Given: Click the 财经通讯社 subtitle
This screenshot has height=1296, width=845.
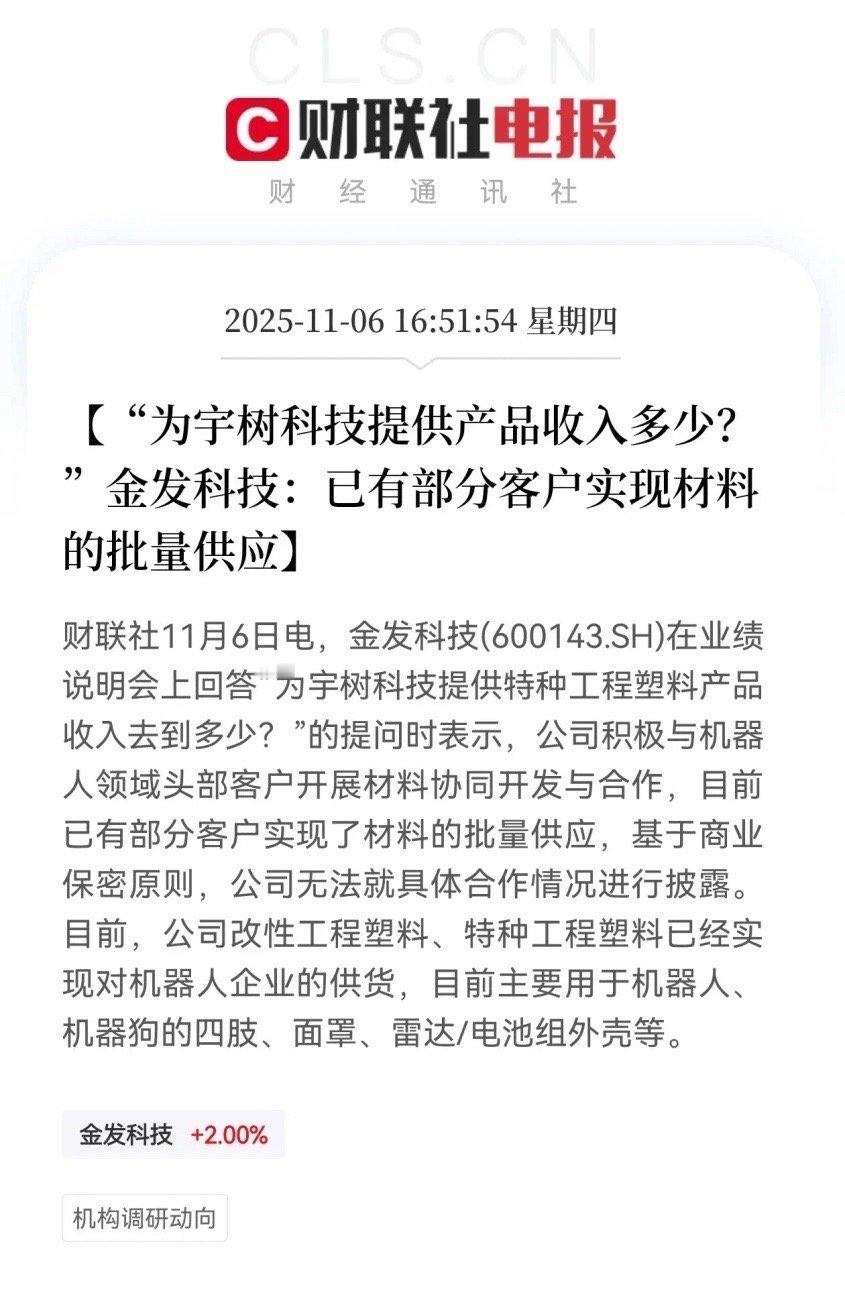Looking at the screenshot, I should click(x=420, y=193).
